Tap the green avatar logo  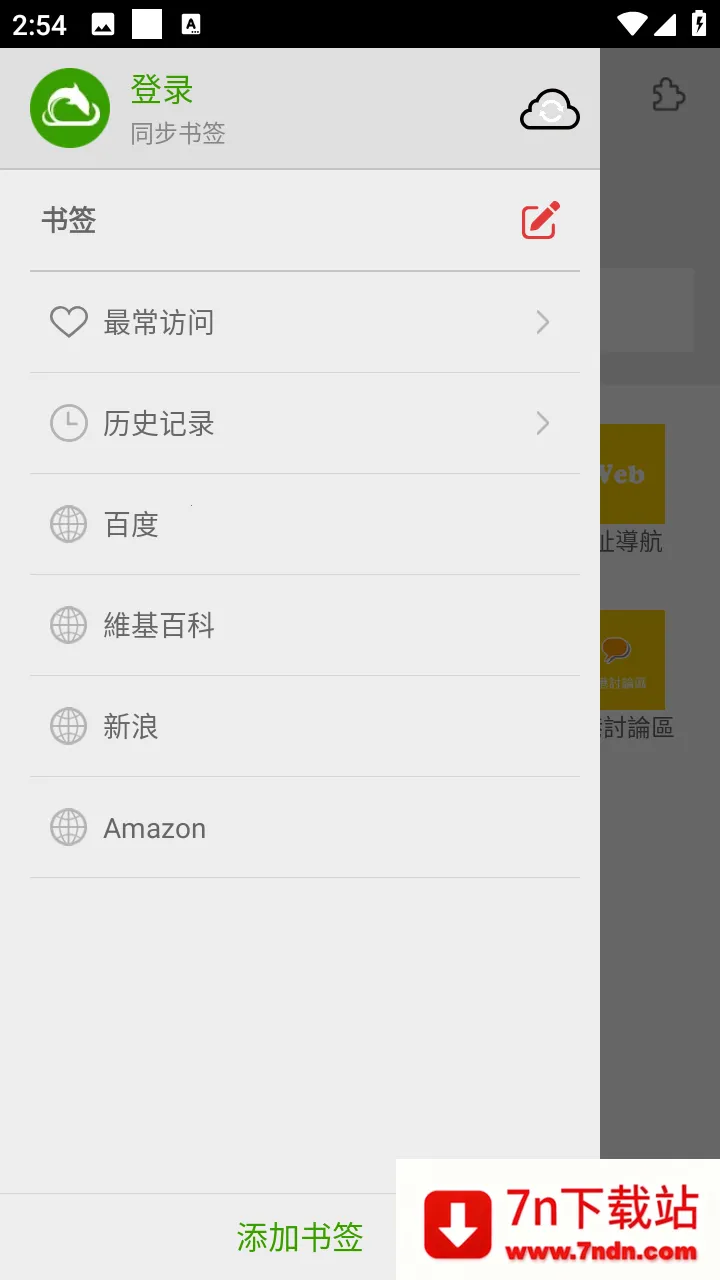tap(70, 108)
